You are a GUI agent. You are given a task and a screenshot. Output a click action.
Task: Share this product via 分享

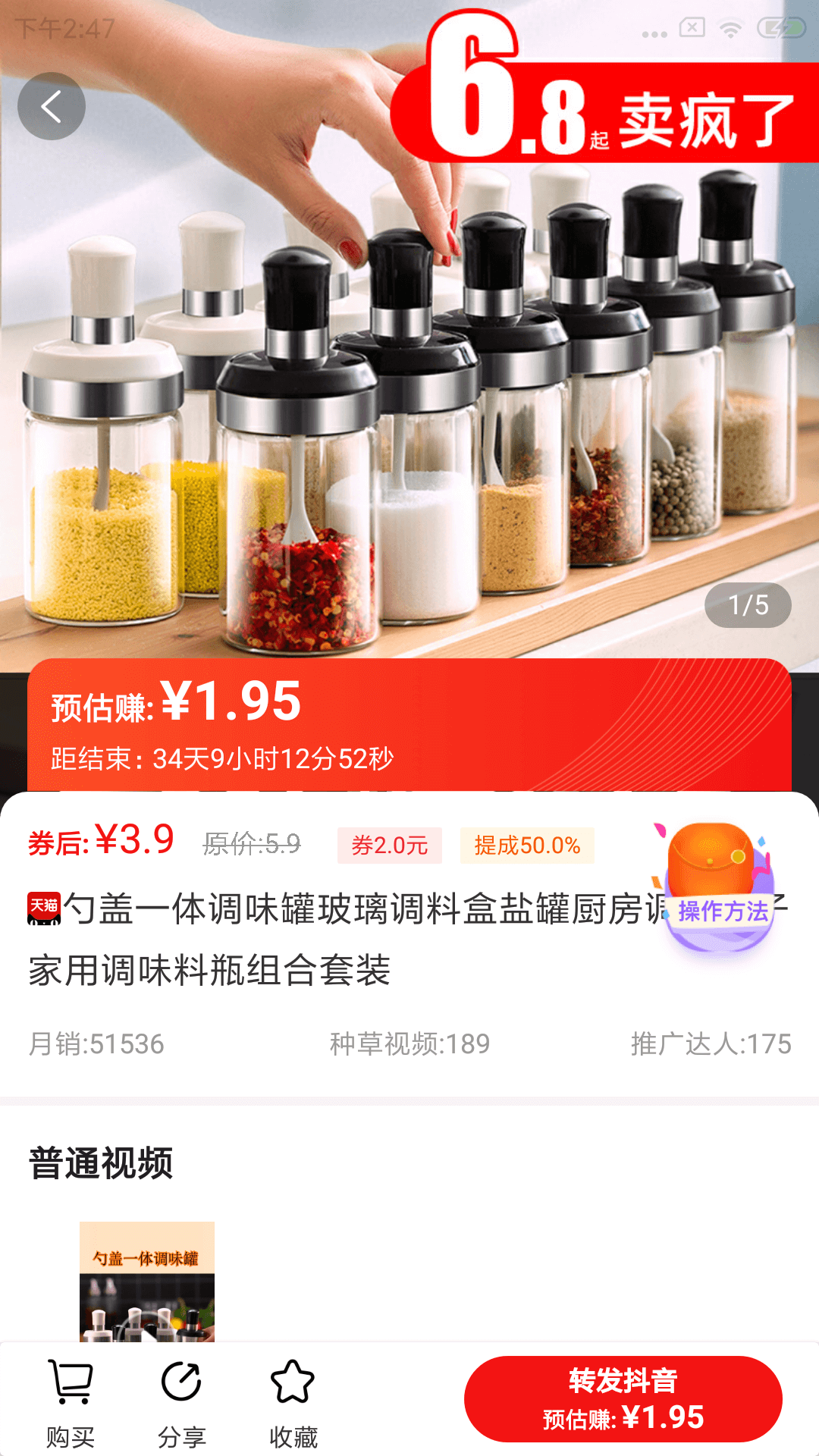point(181,1401)
